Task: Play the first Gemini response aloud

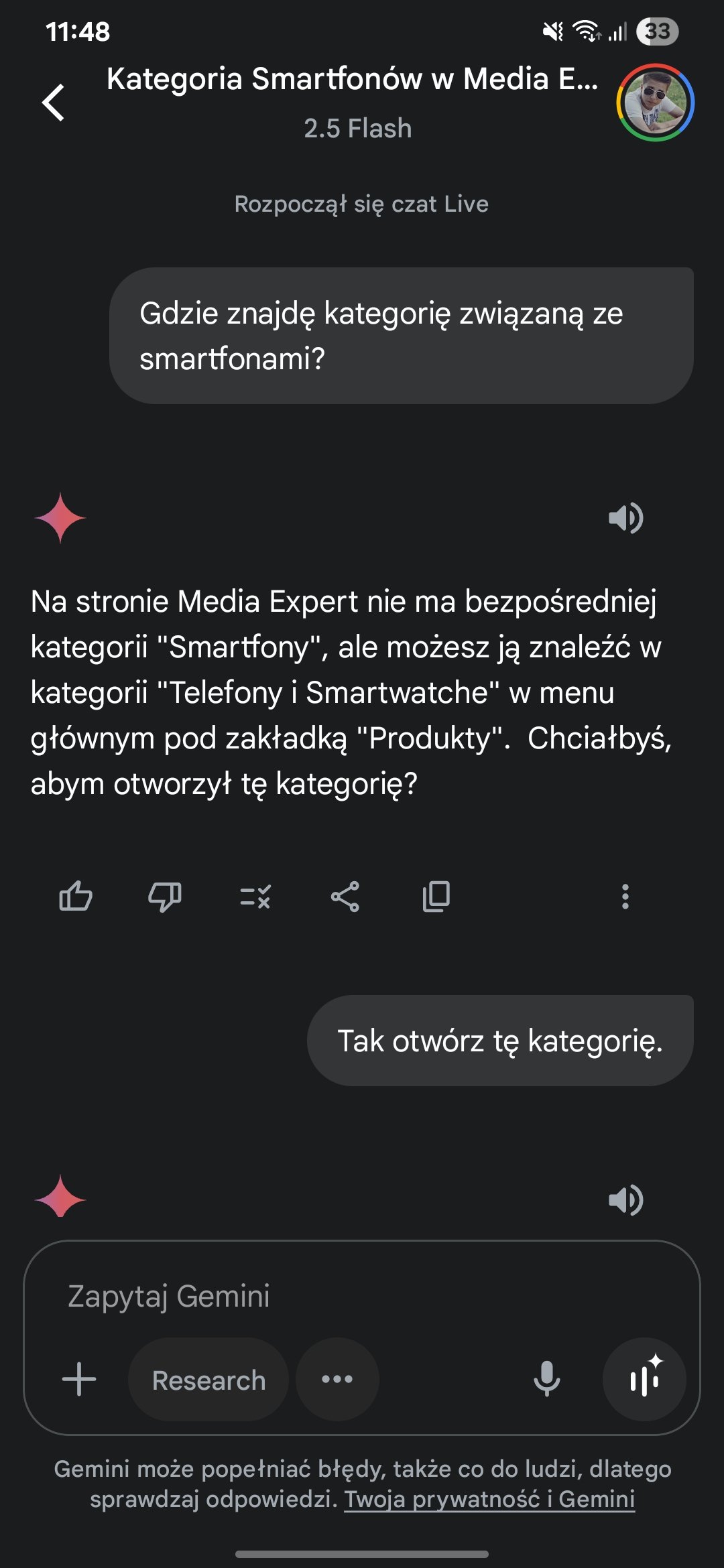Action: 625,518
